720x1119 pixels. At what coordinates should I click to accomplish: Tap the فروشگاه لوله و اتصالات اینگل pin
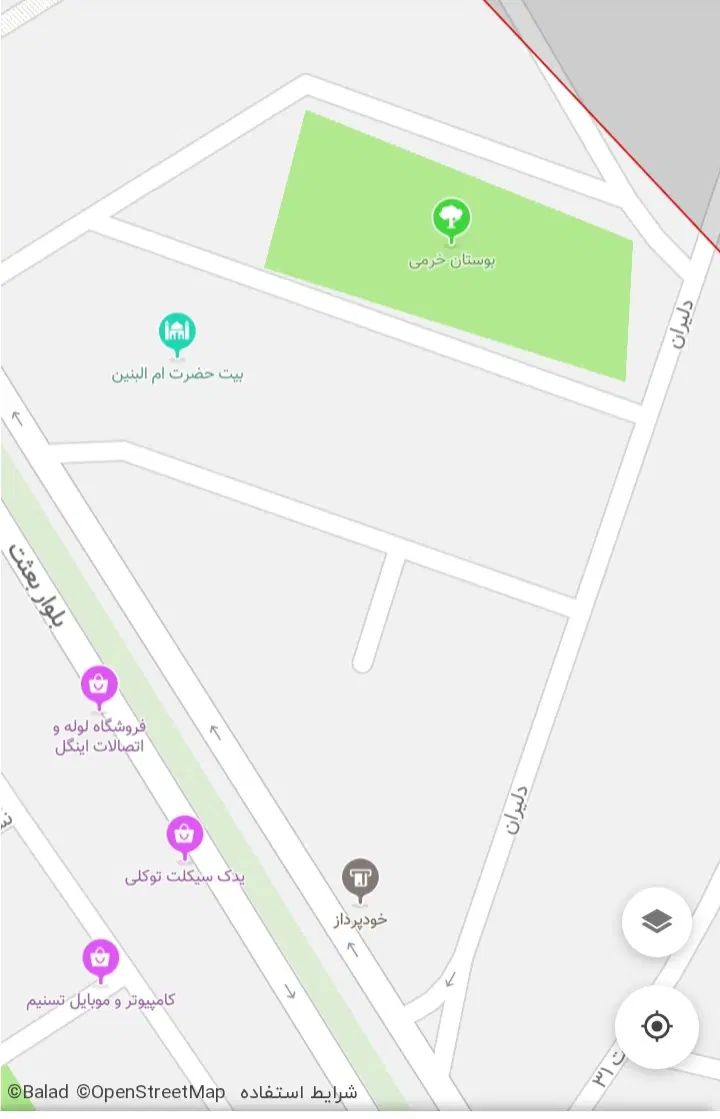pyautogui.click(x=99, y=686)
